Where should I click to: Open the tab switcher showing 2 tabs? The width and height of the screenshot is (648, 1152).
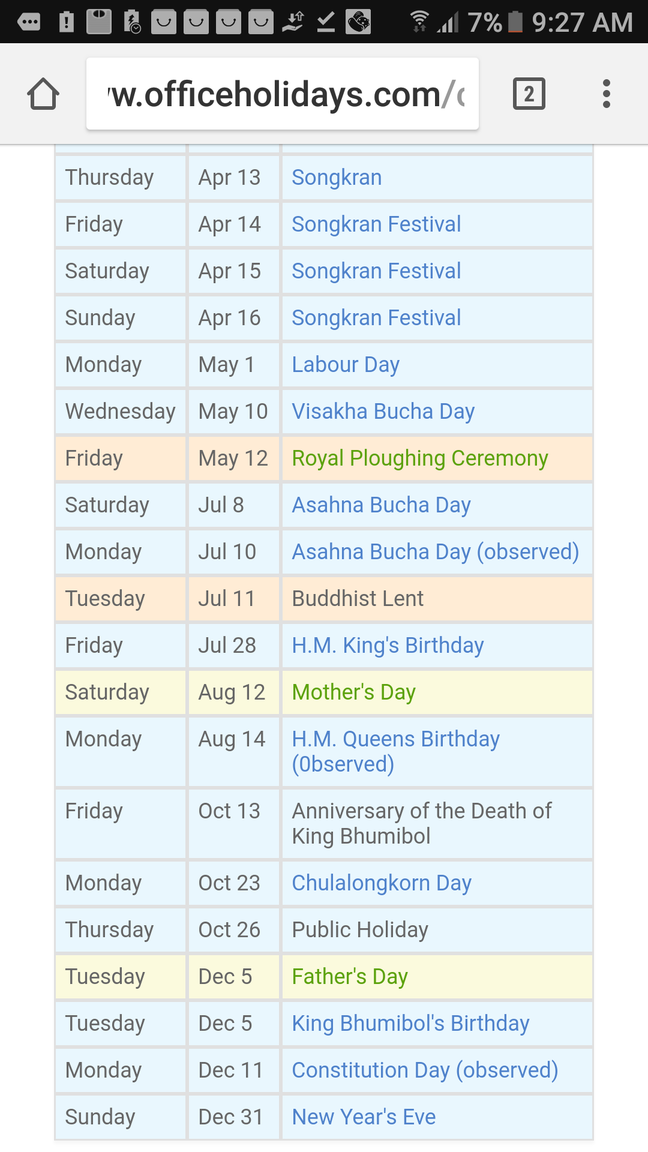(x=529, y=94)
